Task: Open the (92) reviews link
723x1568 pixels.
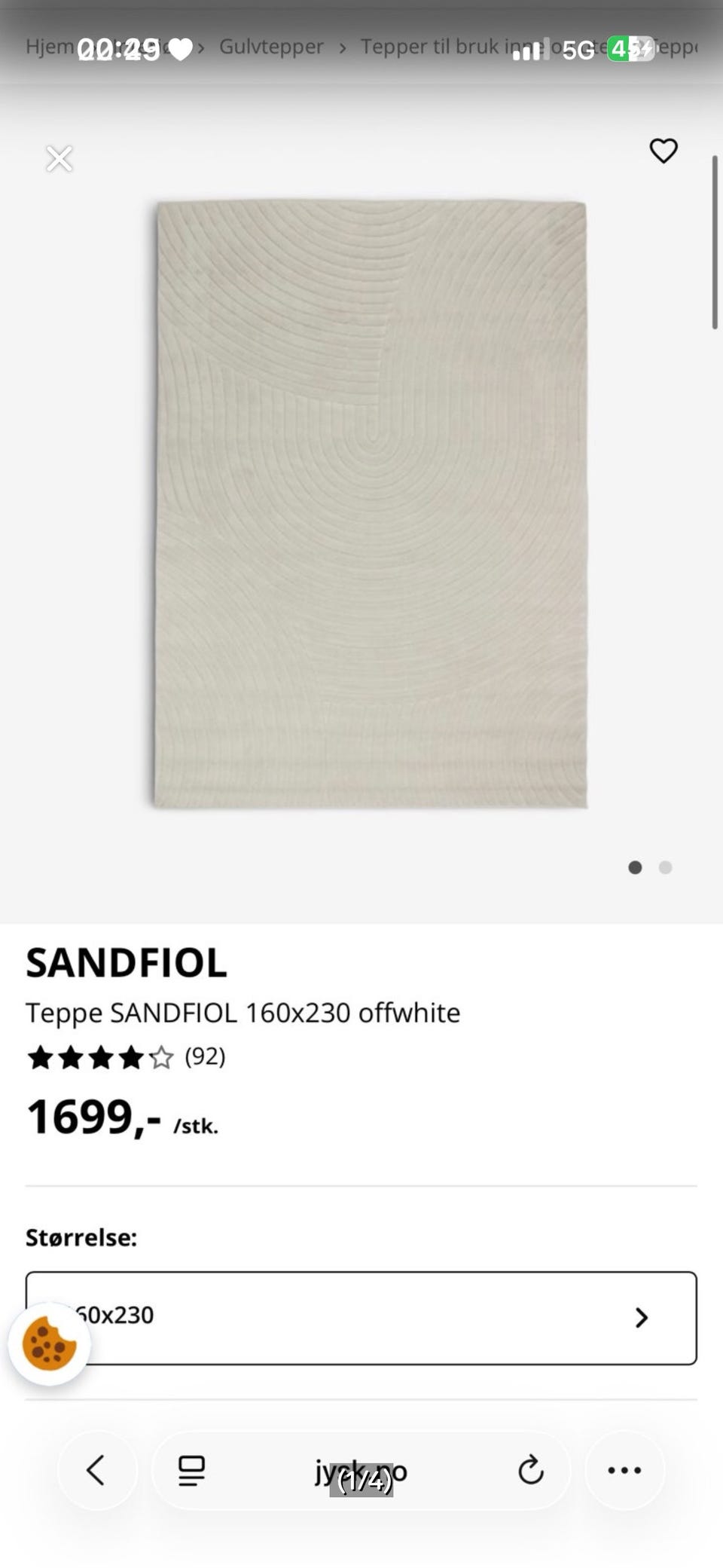Action: pyautogui.click(x=206, y=1058)
